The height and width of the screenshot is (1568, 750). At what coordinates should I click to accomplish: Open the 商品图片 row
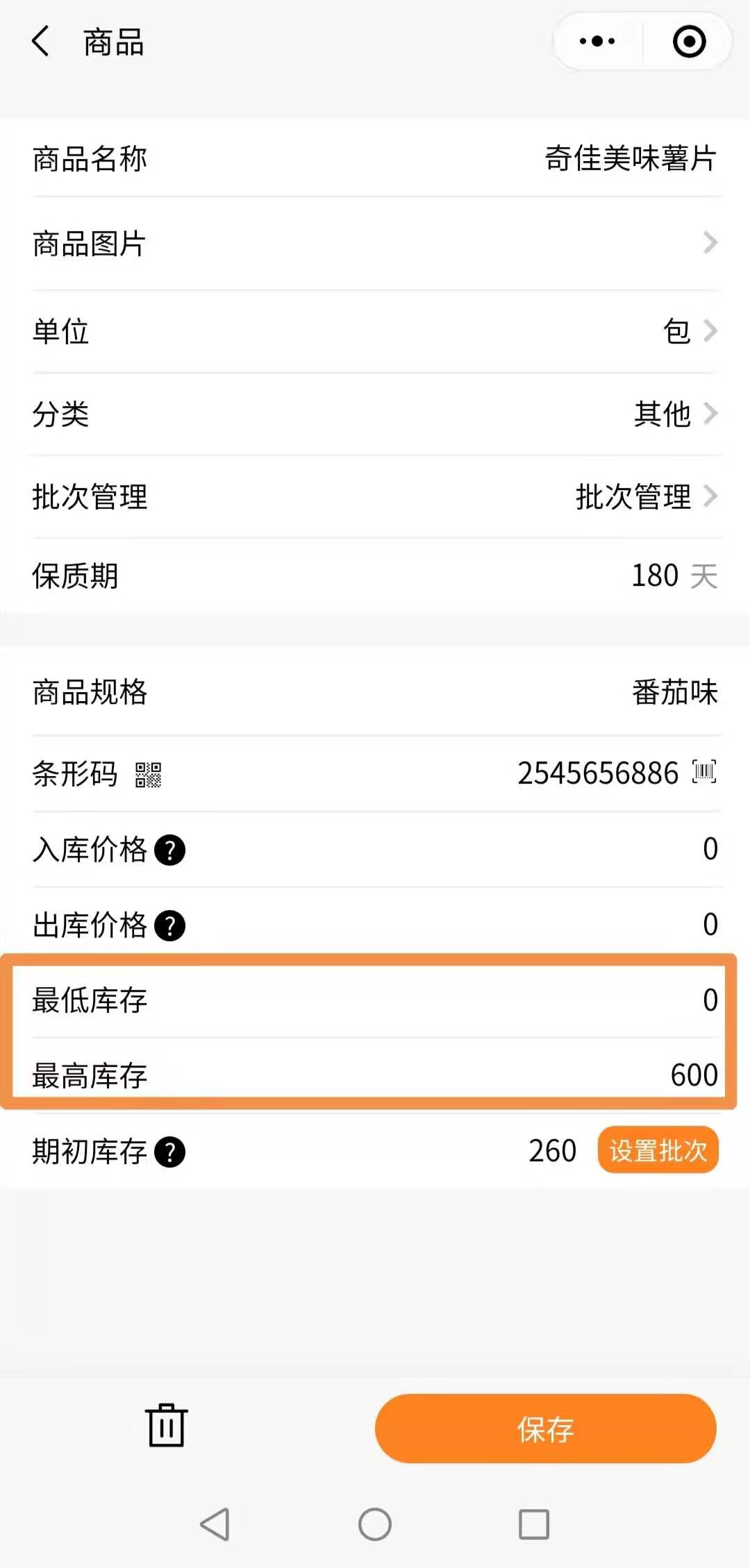pos(708,243)
